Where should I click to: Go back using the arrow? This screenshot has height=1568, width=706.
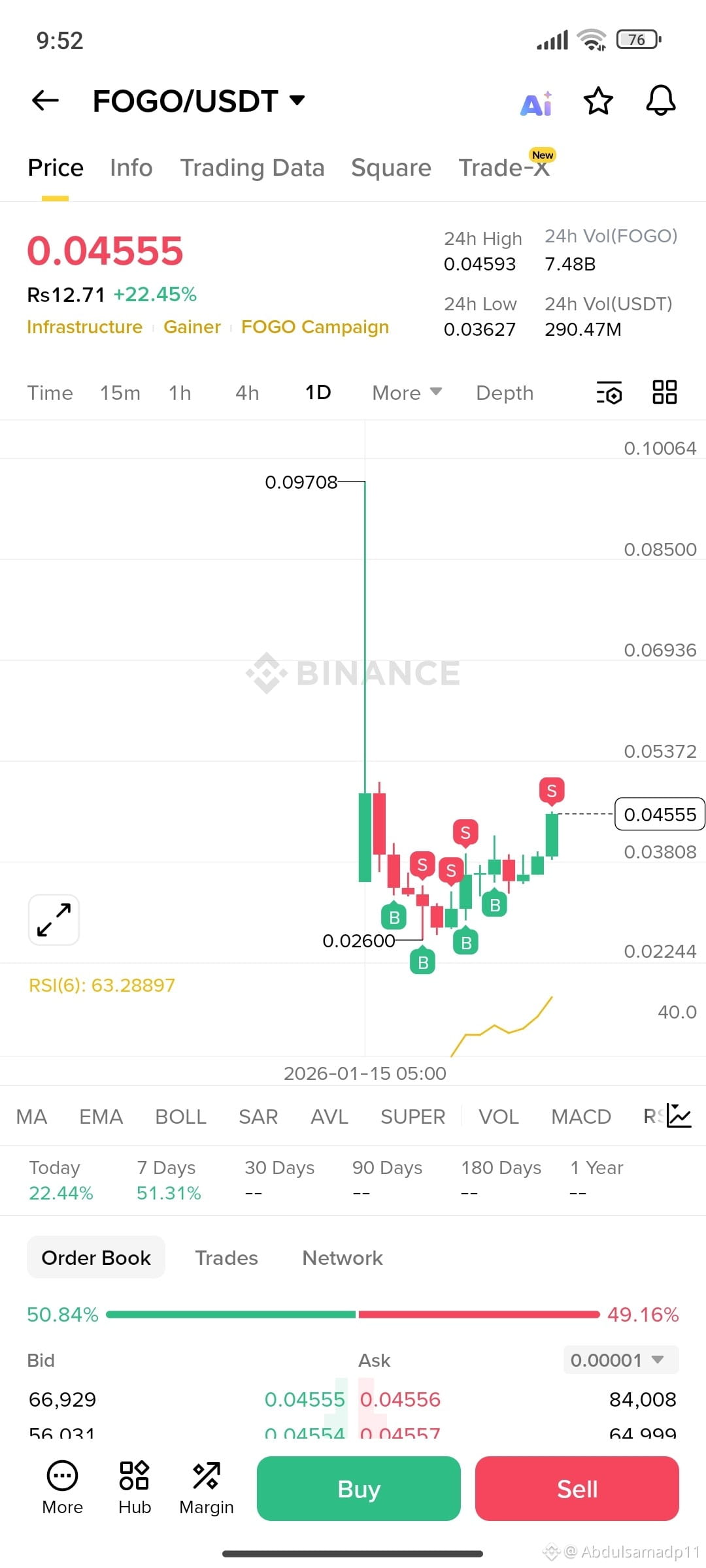pos(45,101)
